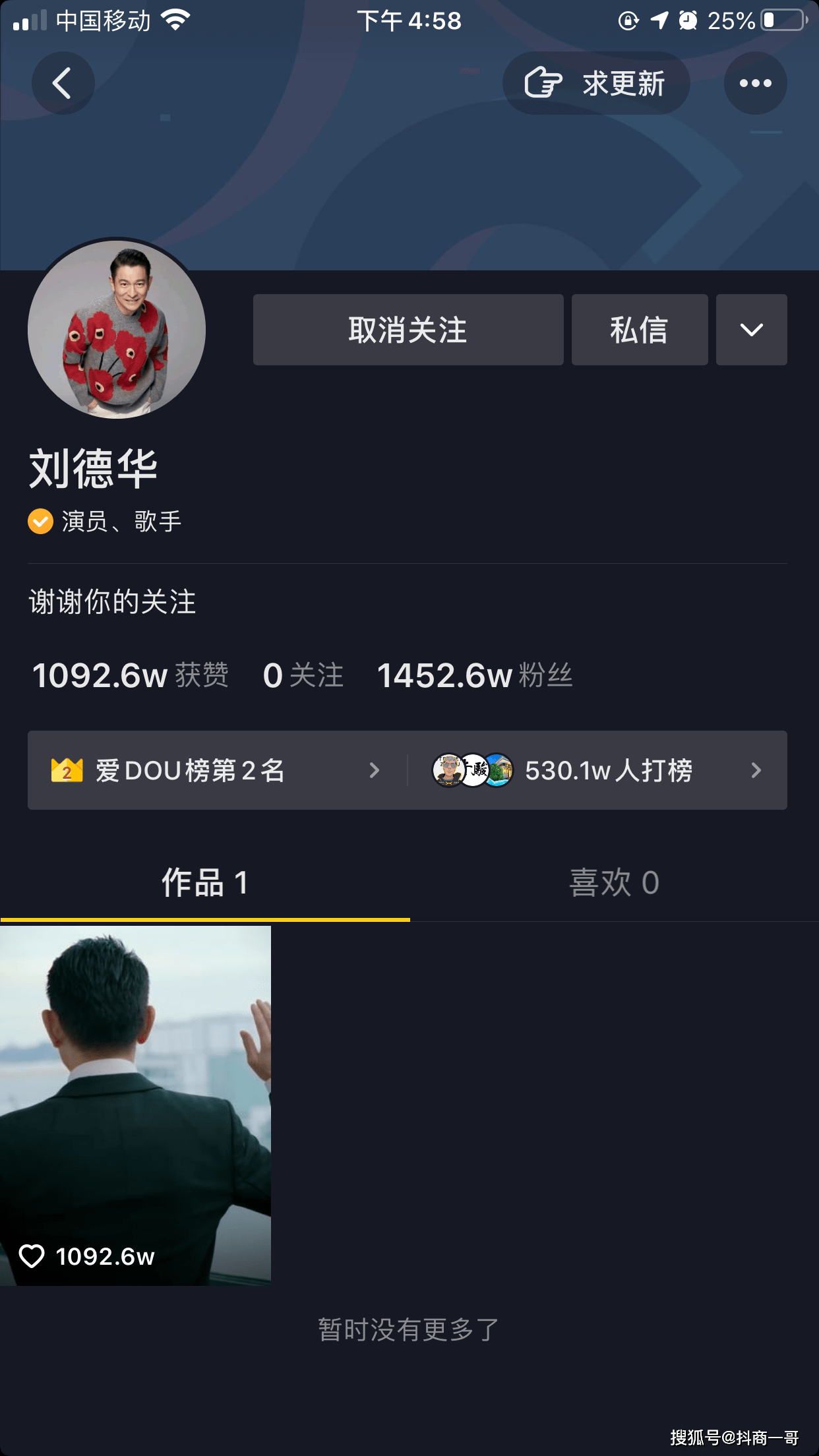Send a private message with 私信

point(640,330)
